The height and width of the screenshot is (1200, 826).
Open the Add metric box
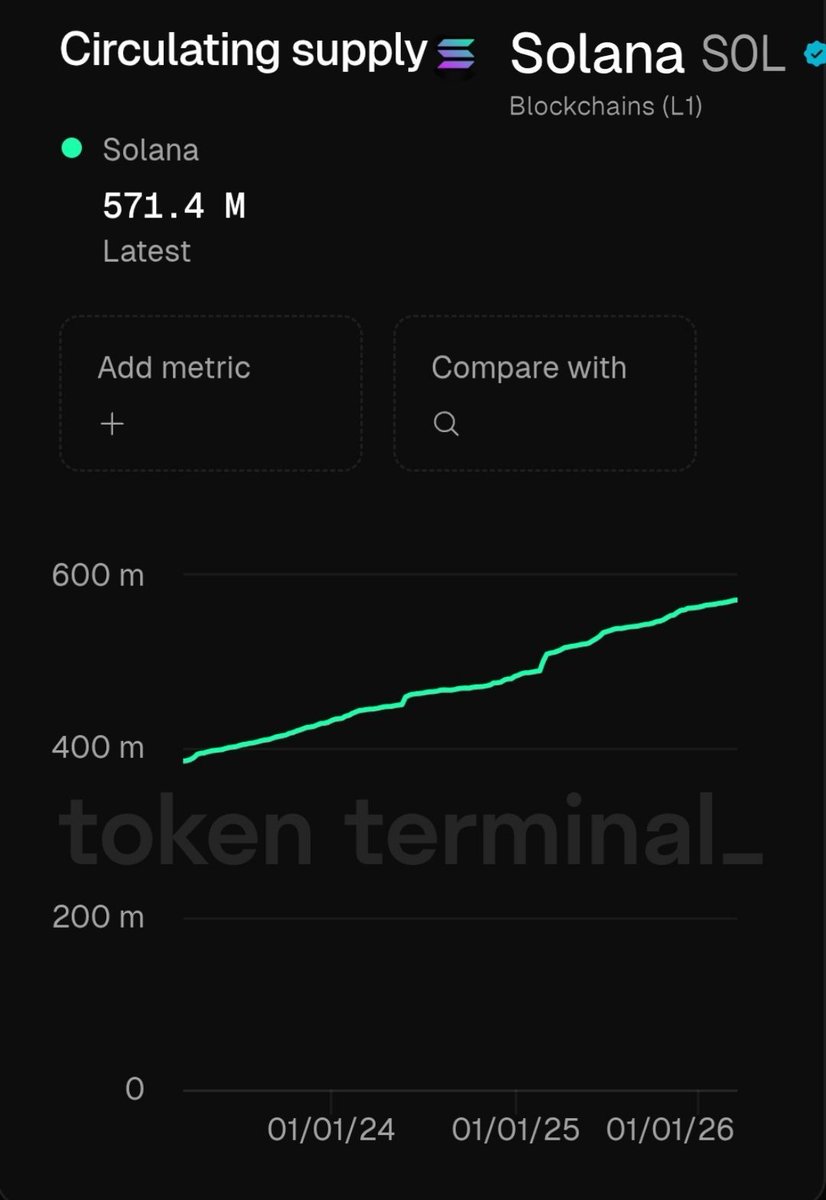coord(210,394)
